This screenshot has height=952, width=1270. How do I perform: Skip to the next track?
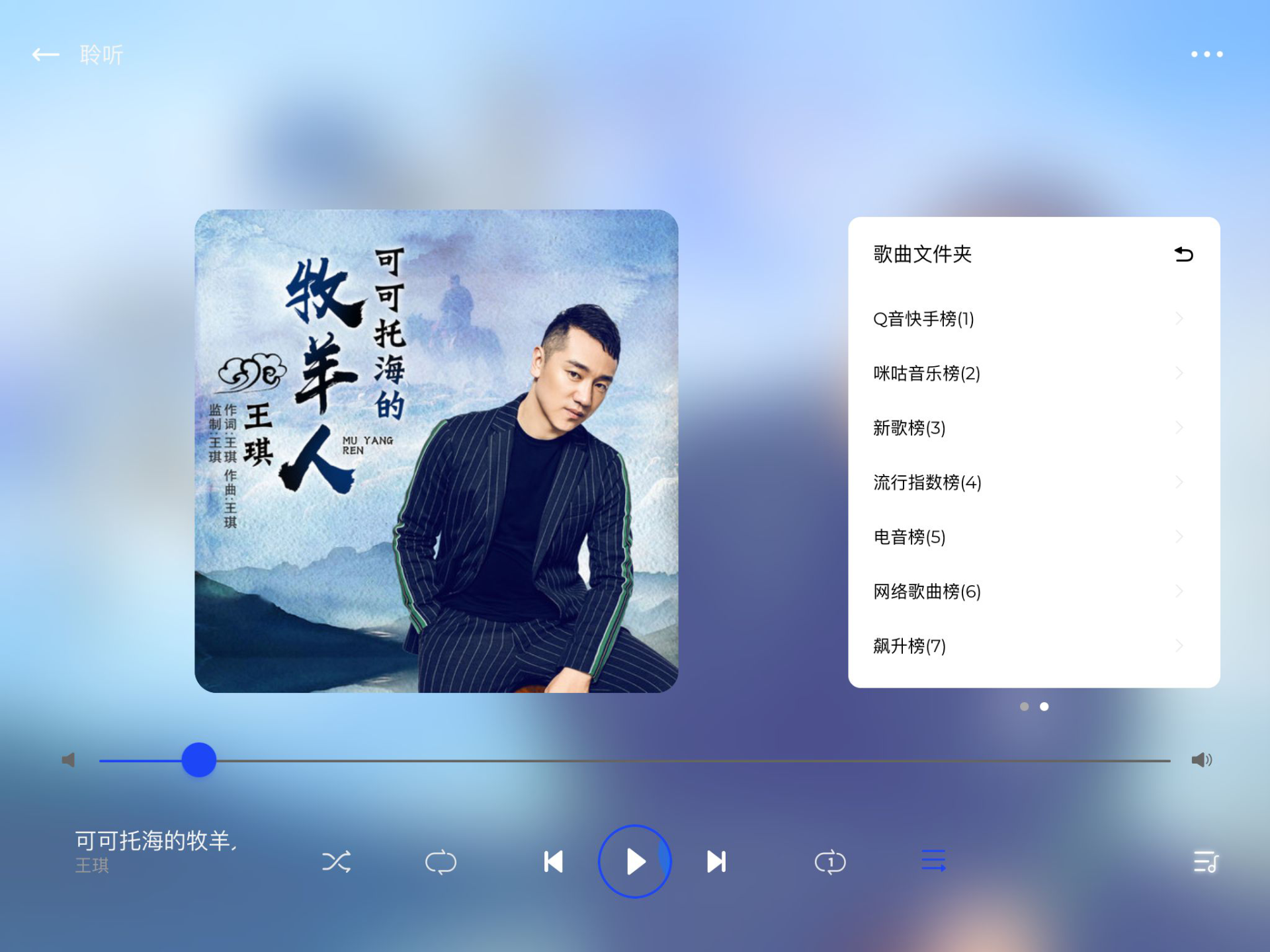click(x=716, y=861)
